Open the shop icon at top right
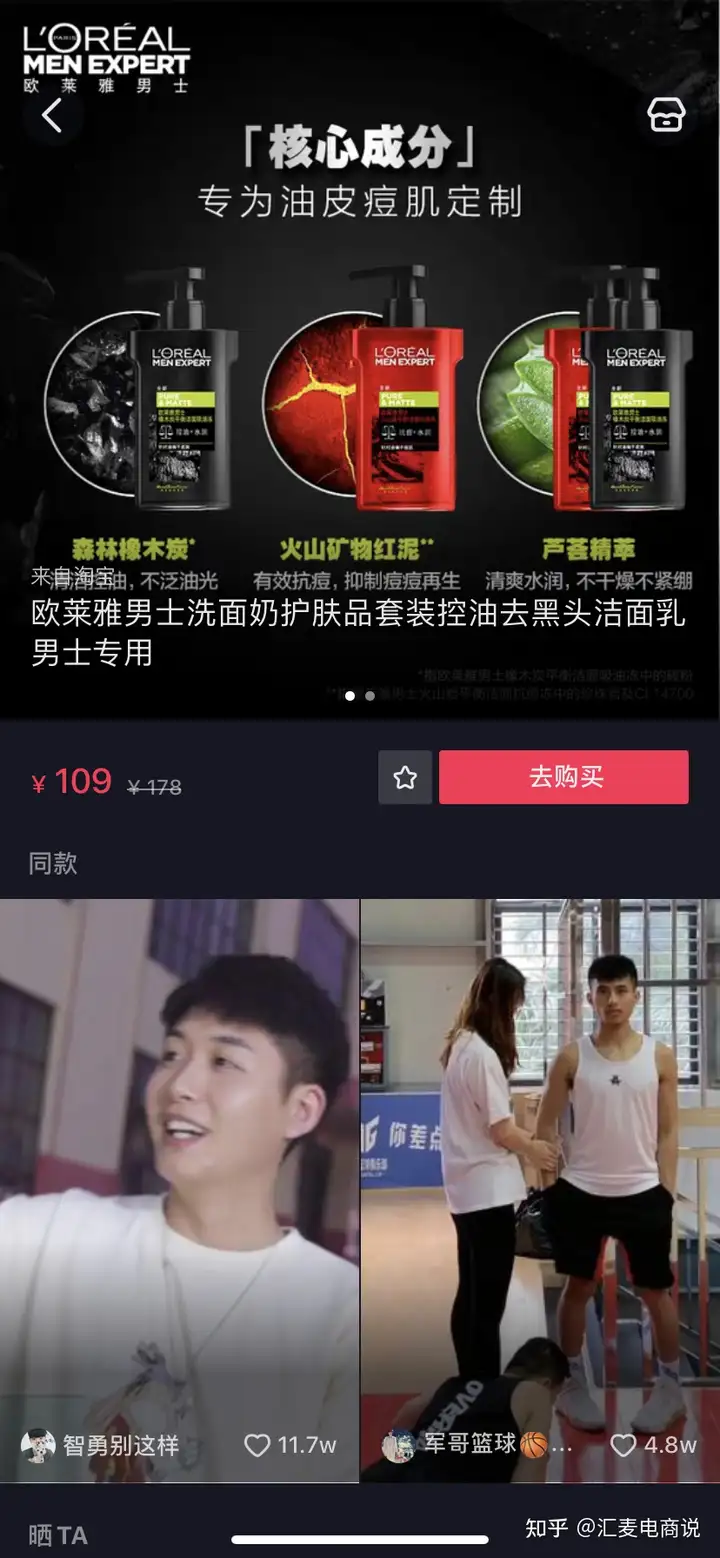This screenshot has width=720, height=1558. [667, 116]
